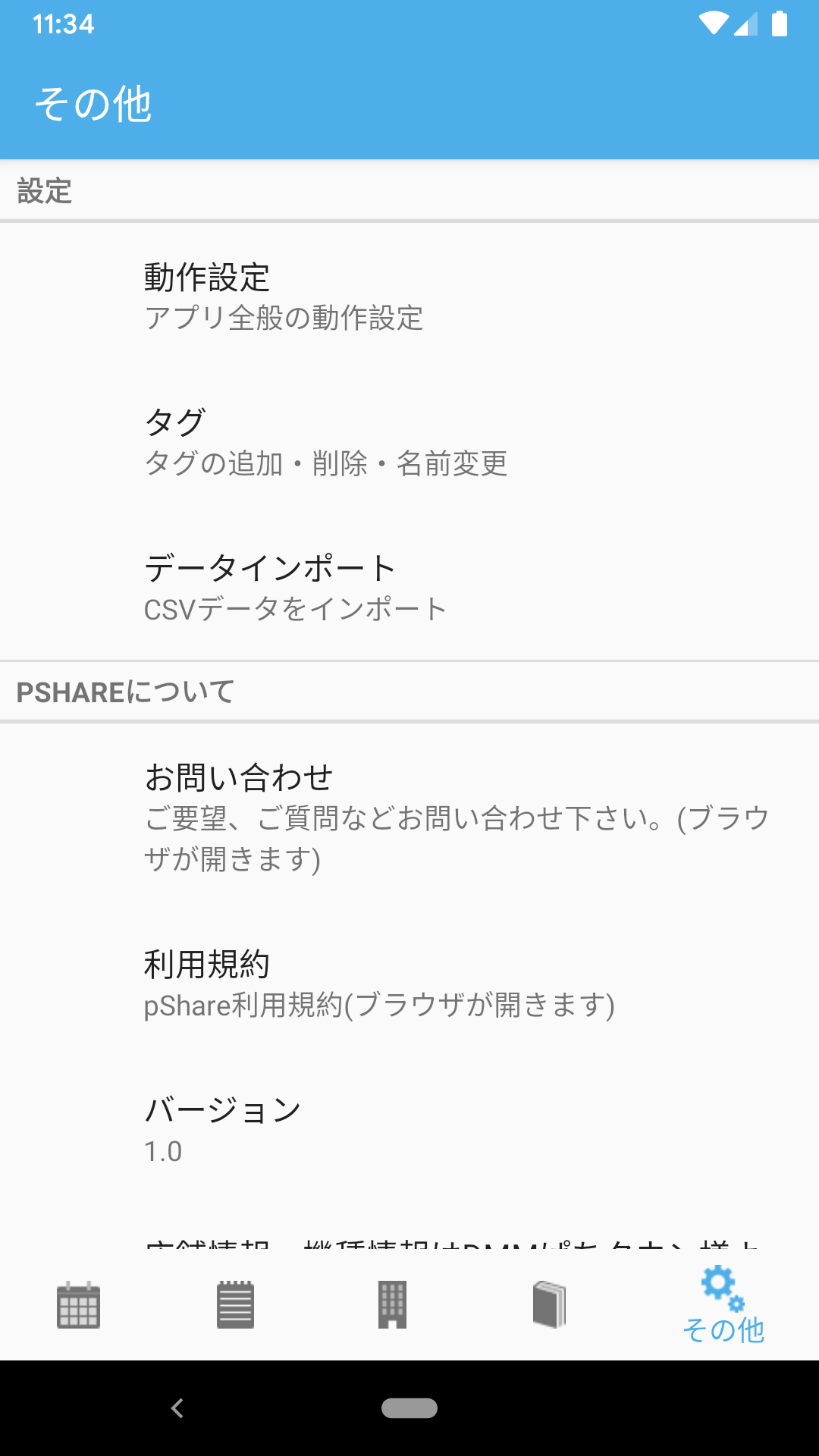Switch to the building tab

point(393,1305)
